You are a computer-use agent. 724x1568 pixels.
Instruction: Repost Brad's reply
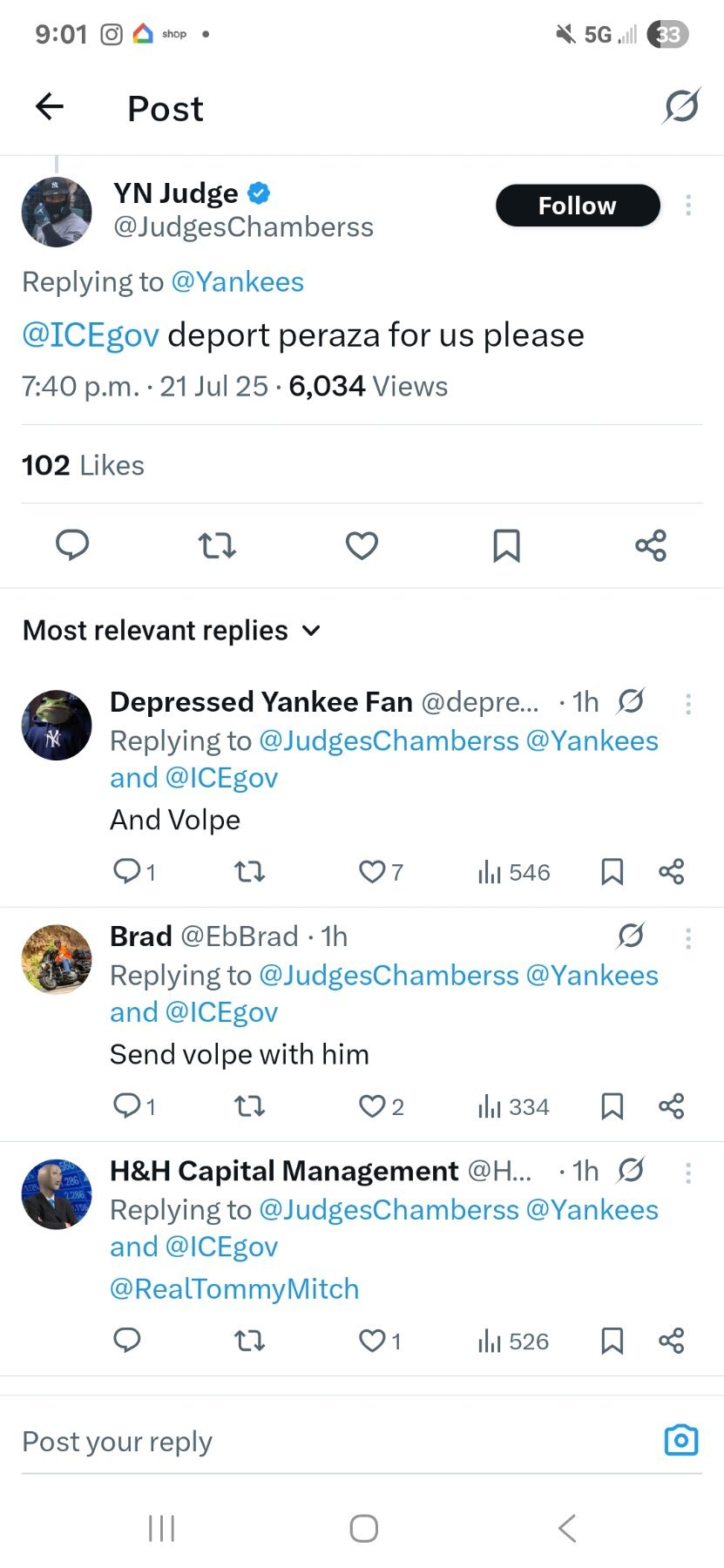click(x=250, y=1106)
